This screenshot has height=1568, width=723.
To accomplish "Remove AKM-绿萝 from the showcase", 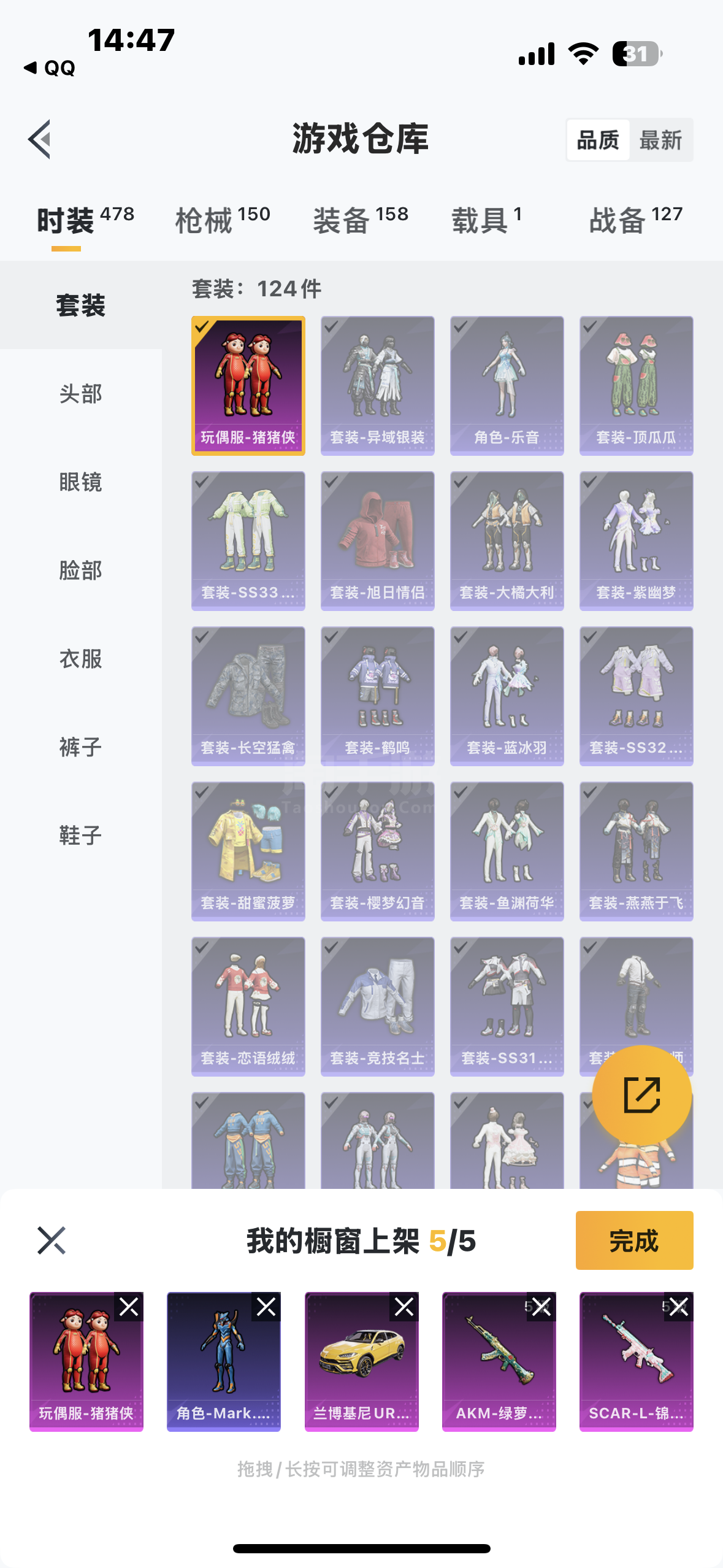I will click(541, 1307).
